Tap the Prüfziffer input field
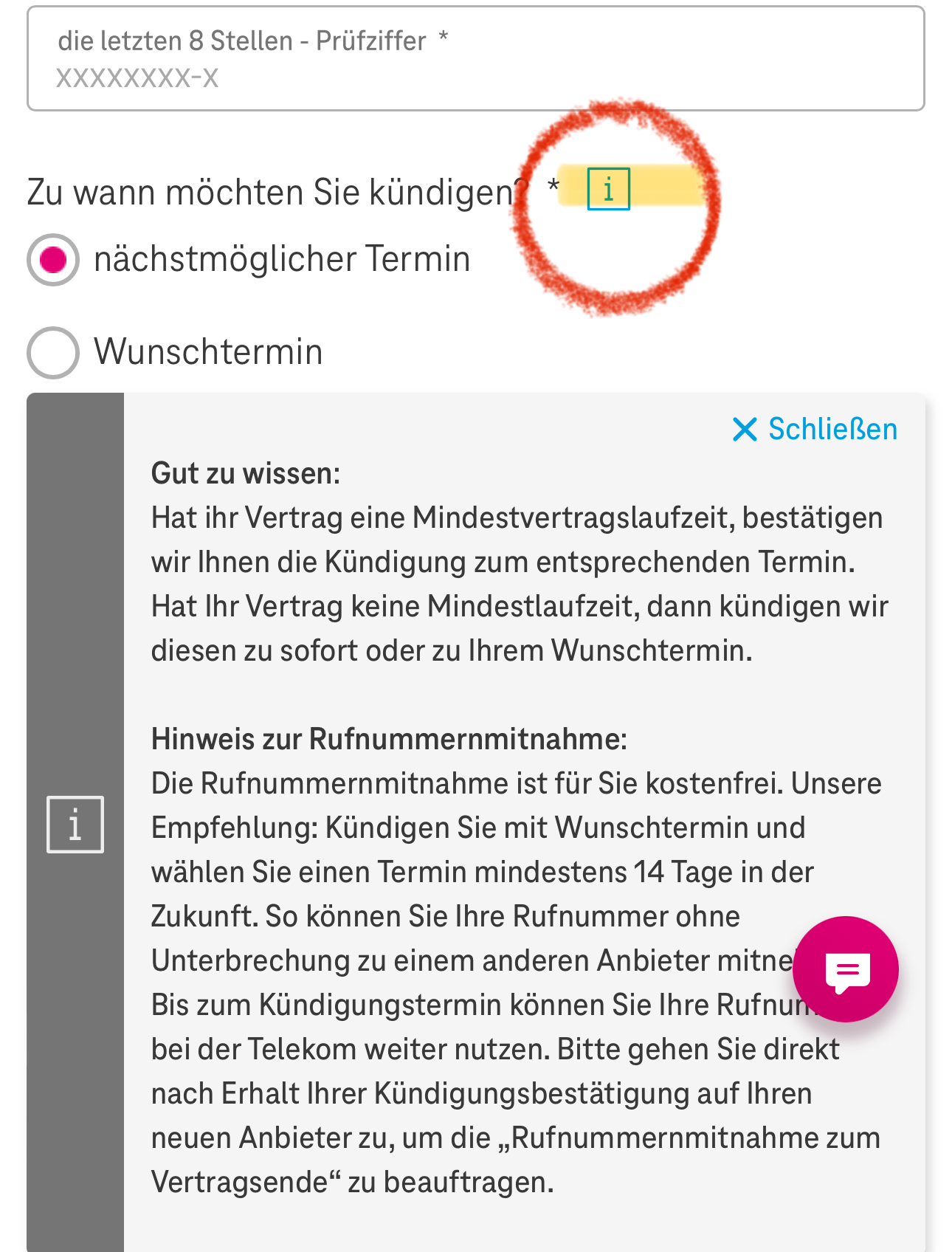Viewport: 952px width, 1252px height. [475, 59]
